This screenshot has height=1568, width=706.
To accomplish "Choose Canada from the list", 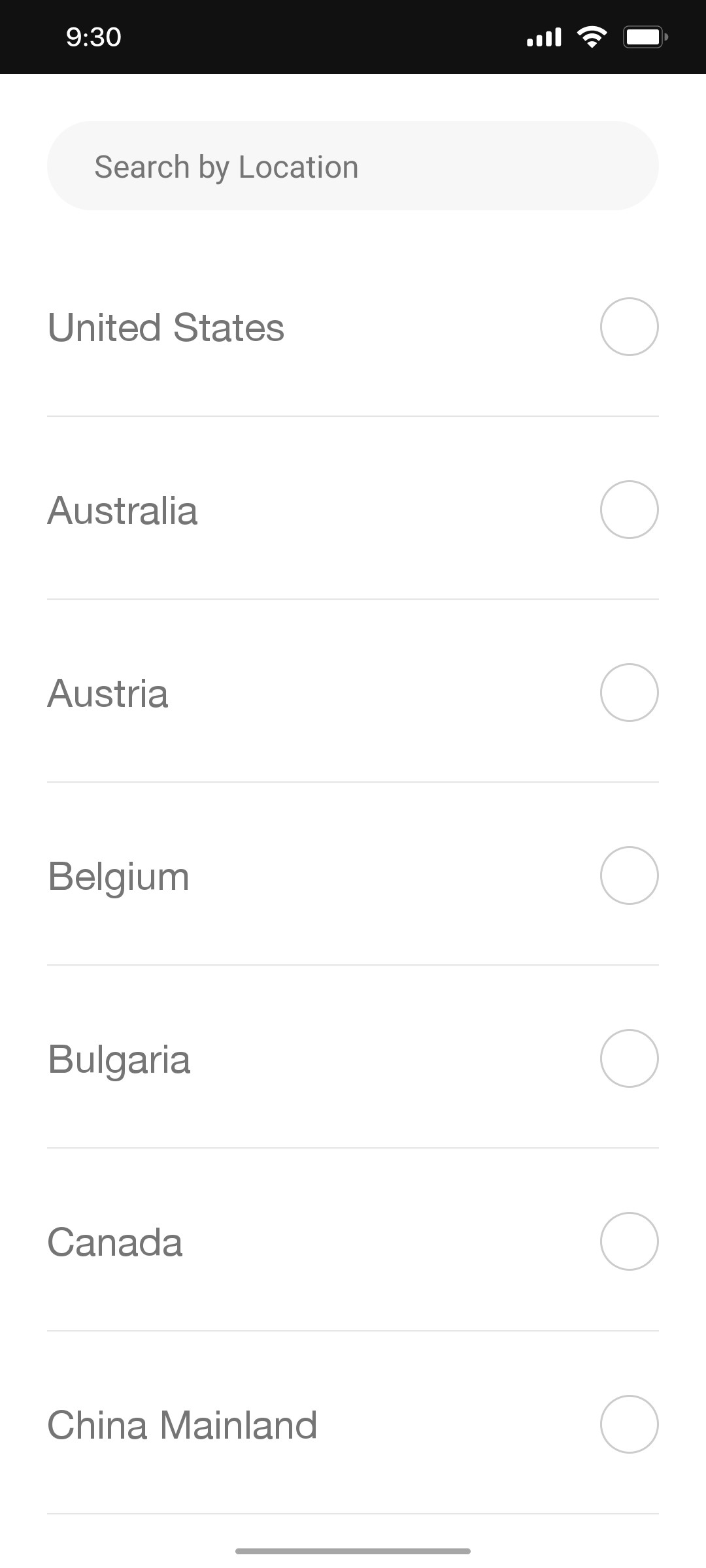I will click(629, 1241).
